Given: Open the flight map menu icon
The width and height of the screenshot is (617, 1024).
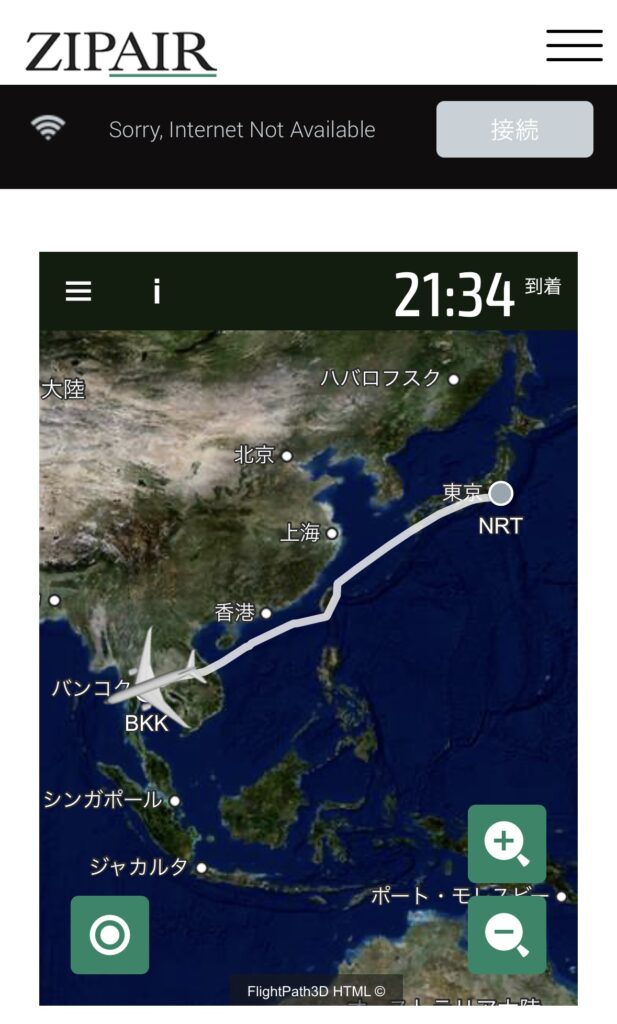Looking at the screenshot, I should click(78, 291).
